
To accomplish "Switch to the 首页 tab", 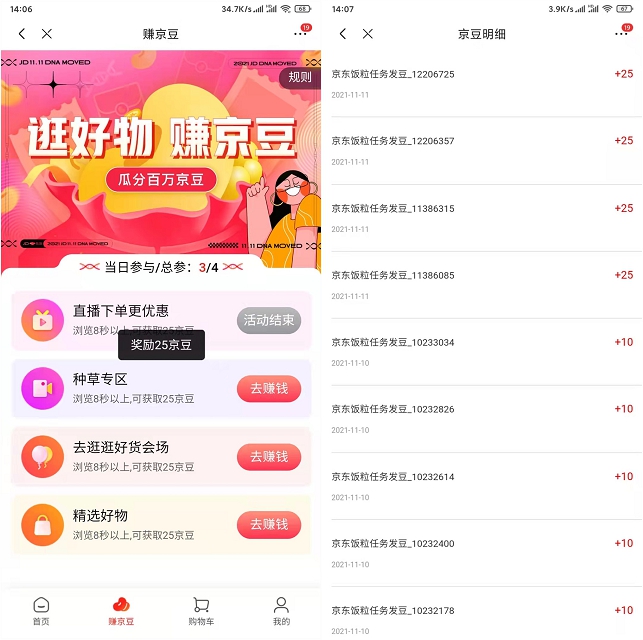I will coord(41,611).
